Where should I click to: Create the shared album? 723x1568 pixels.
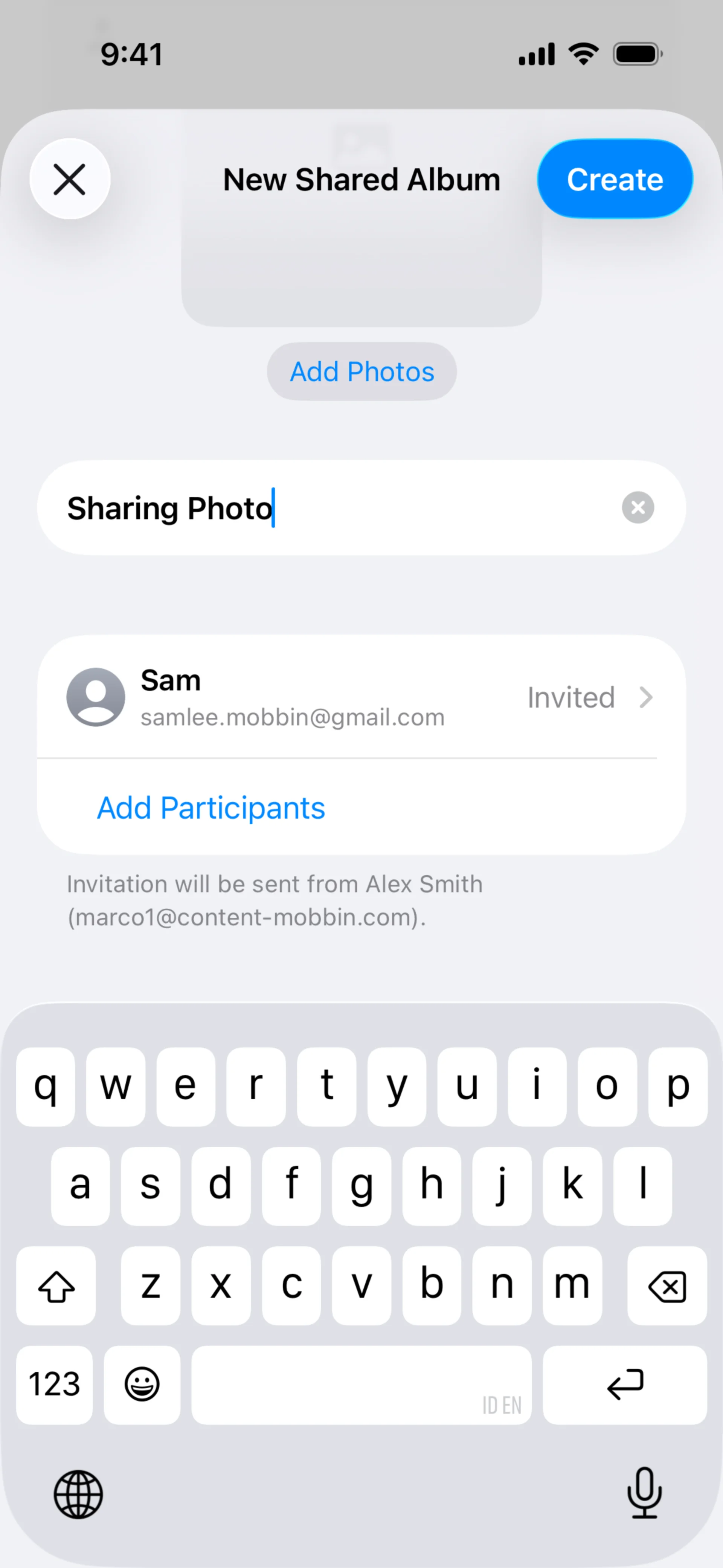[615, 180]
